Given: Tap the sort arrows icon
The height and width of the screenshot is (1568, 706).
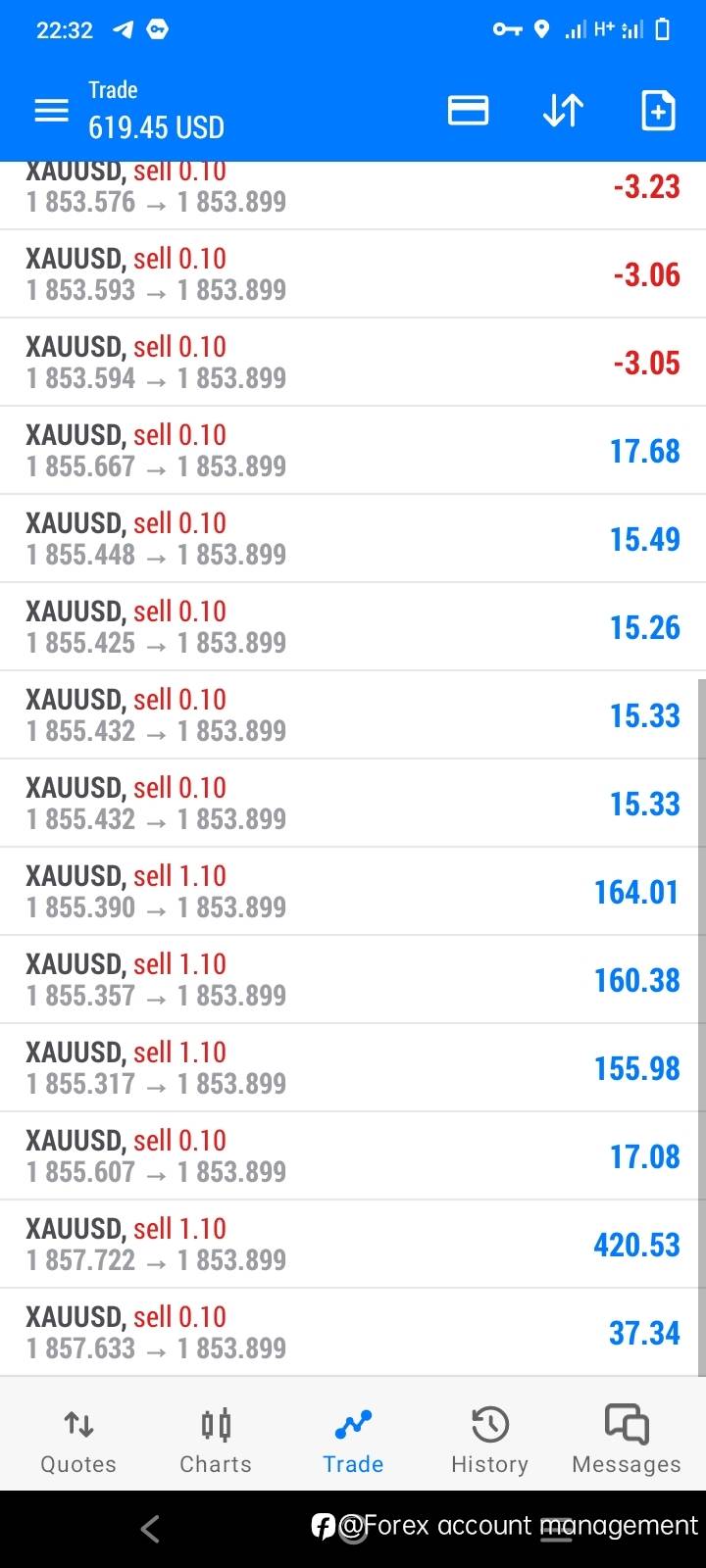Looking at the screenshot, I should tap(563, 110).
